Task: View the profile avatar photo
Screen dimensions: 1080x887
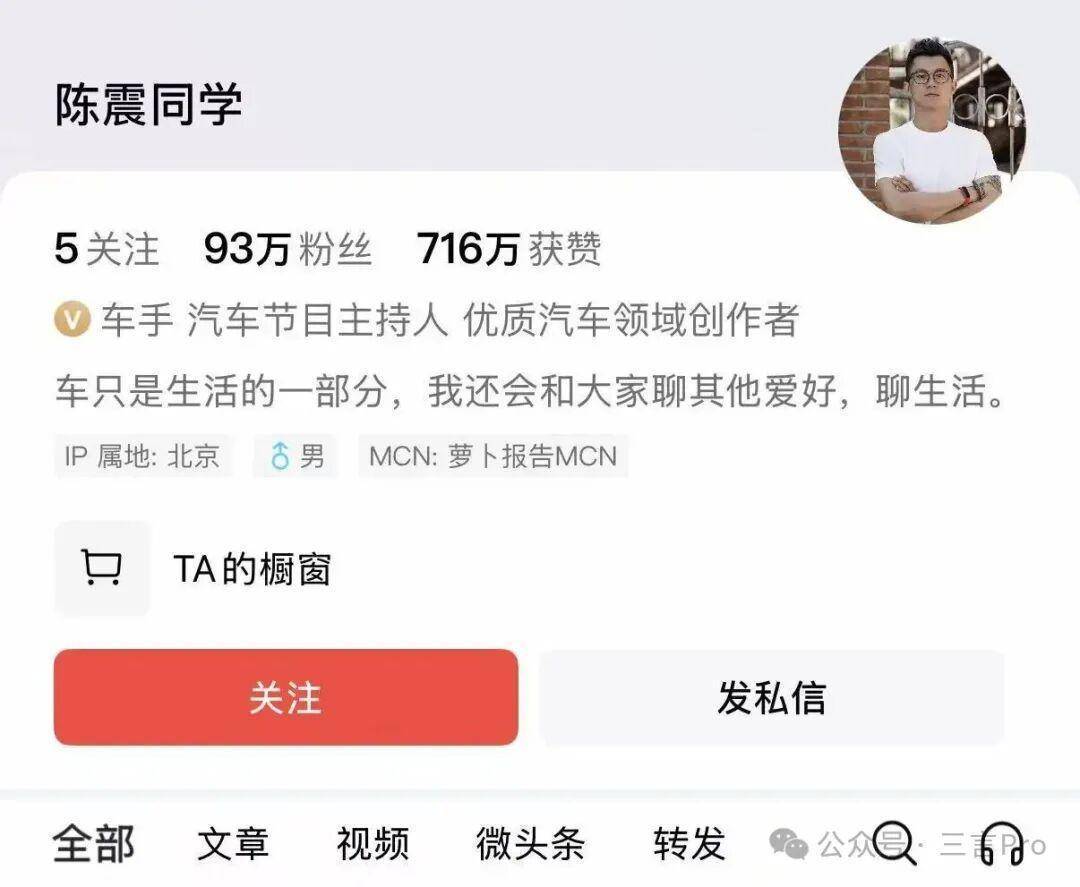Action: point(932,130)
